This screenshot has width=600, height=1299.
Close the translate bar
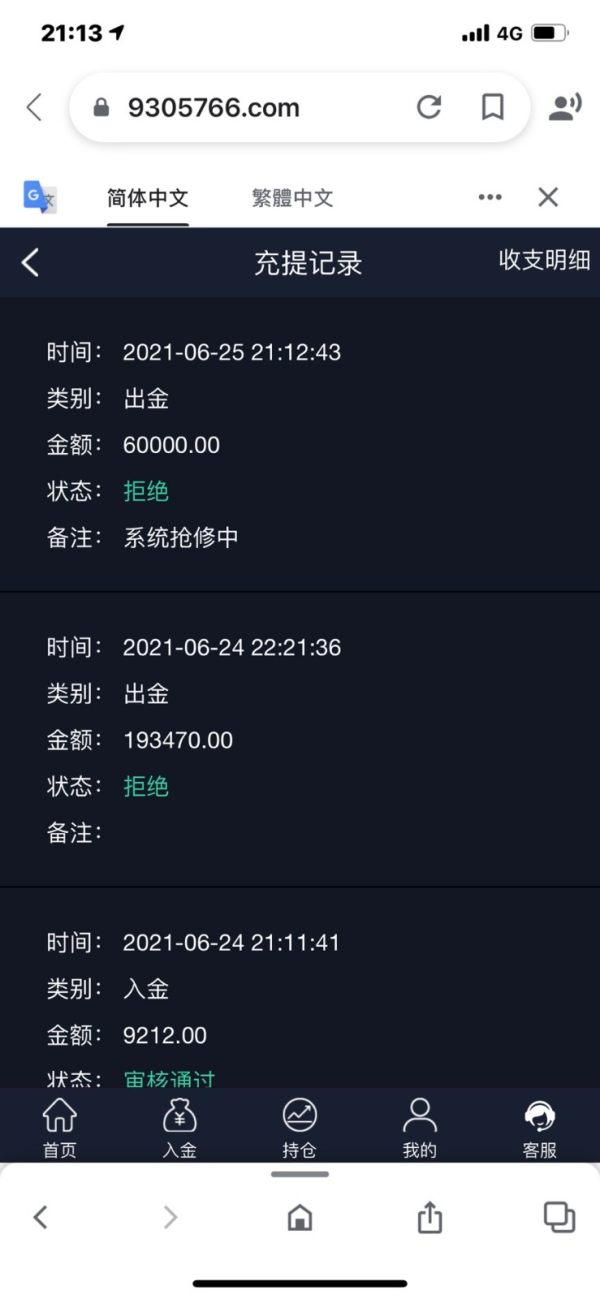[548, 197]
